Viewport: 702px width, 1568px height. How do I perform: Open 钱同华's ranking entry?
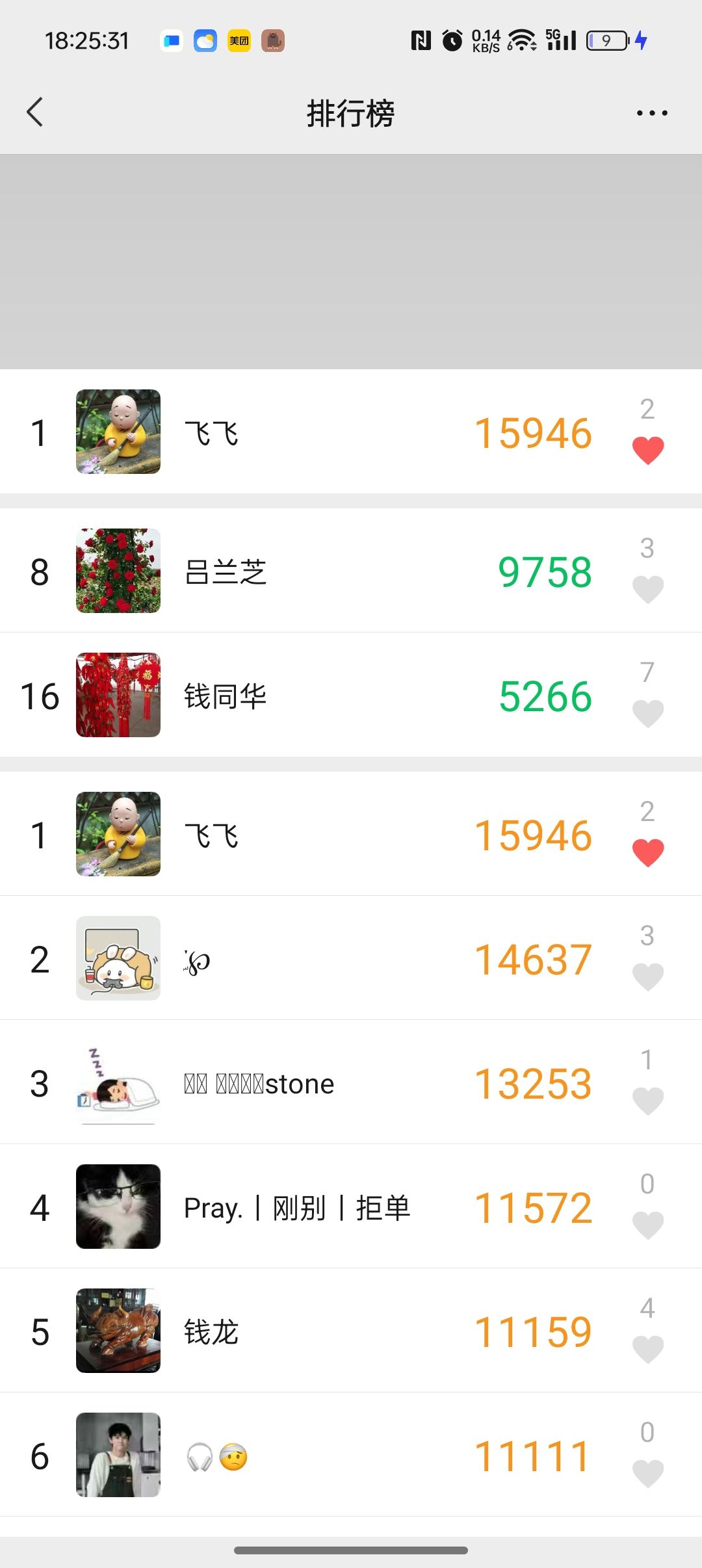tap(325, 695)
